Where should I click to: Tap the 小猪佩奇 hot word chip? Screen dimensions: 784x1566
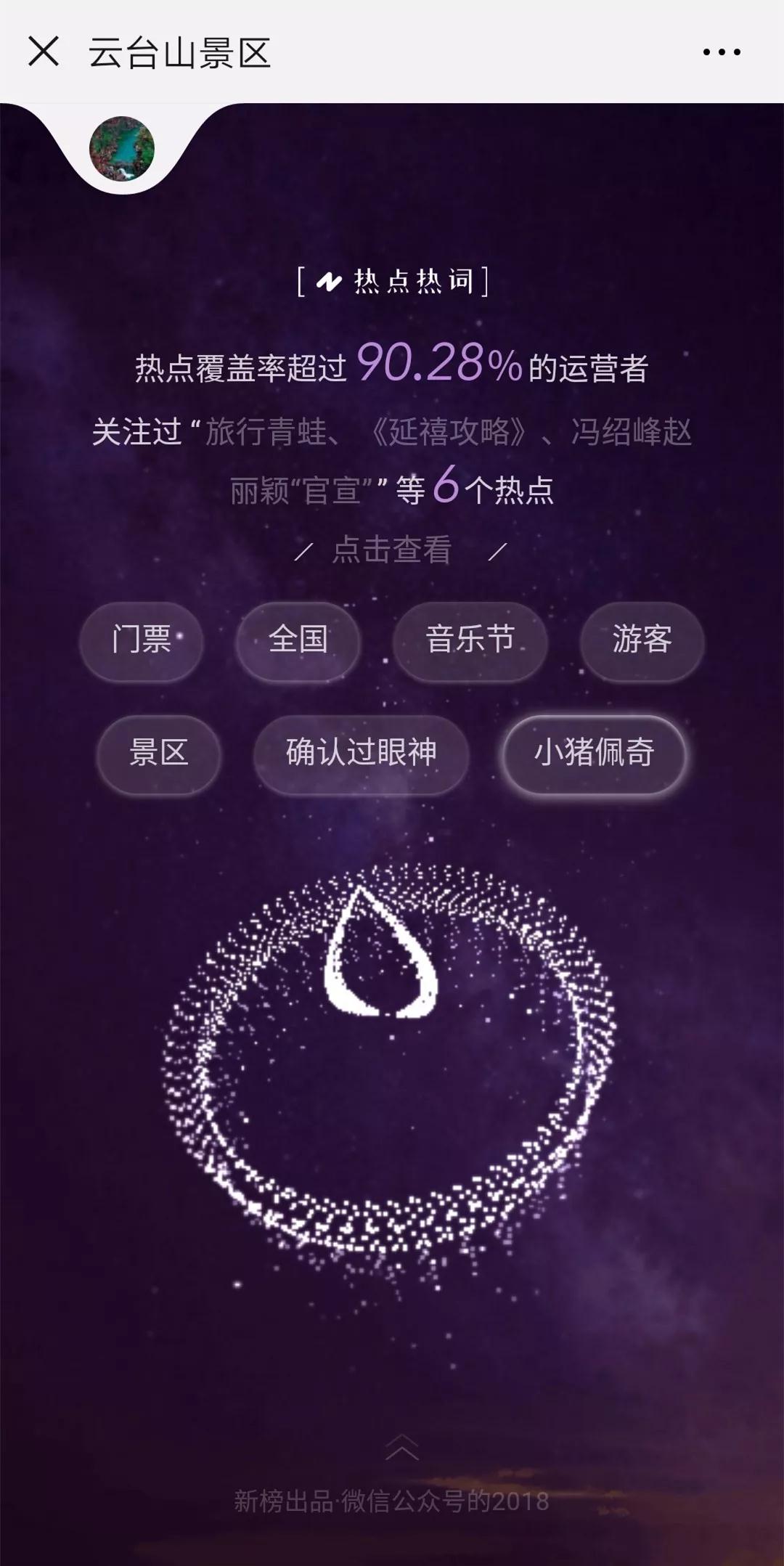(x=594, y=753)
